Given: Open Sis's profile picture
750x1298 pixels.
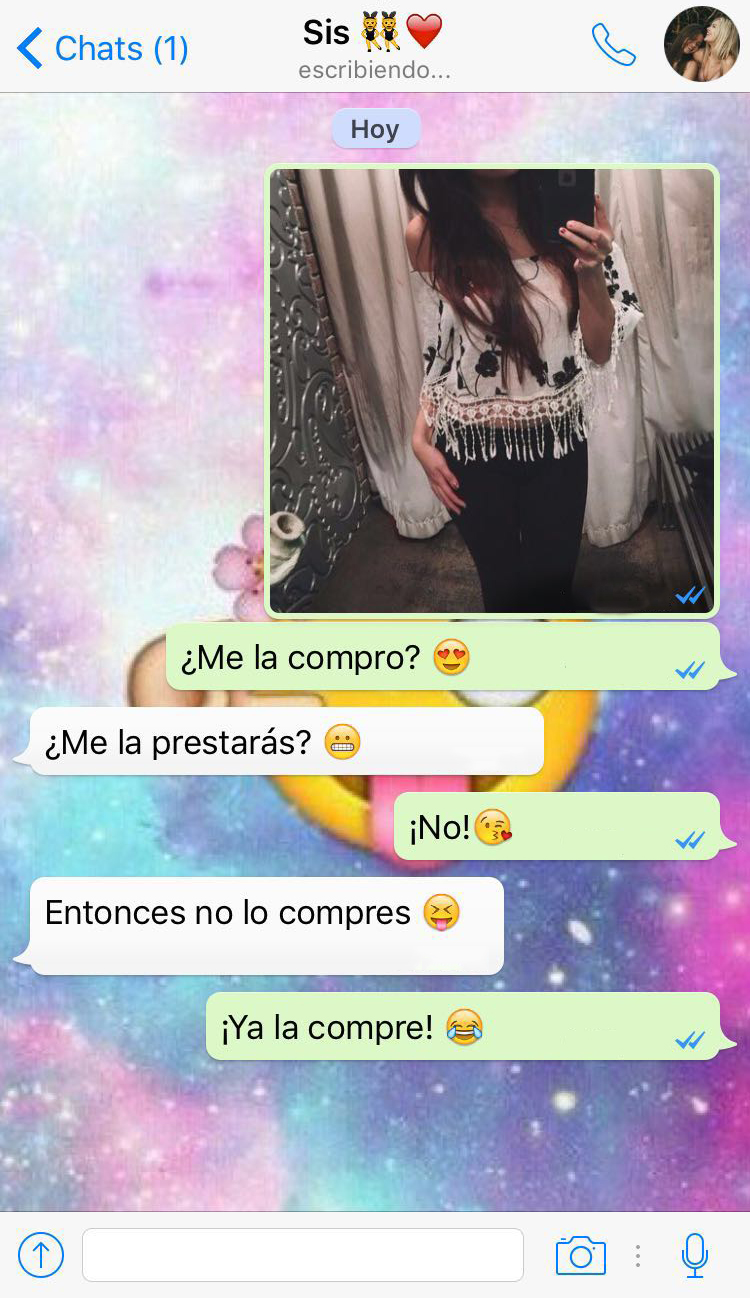Looking at the screenshot, I should point(702,44).
